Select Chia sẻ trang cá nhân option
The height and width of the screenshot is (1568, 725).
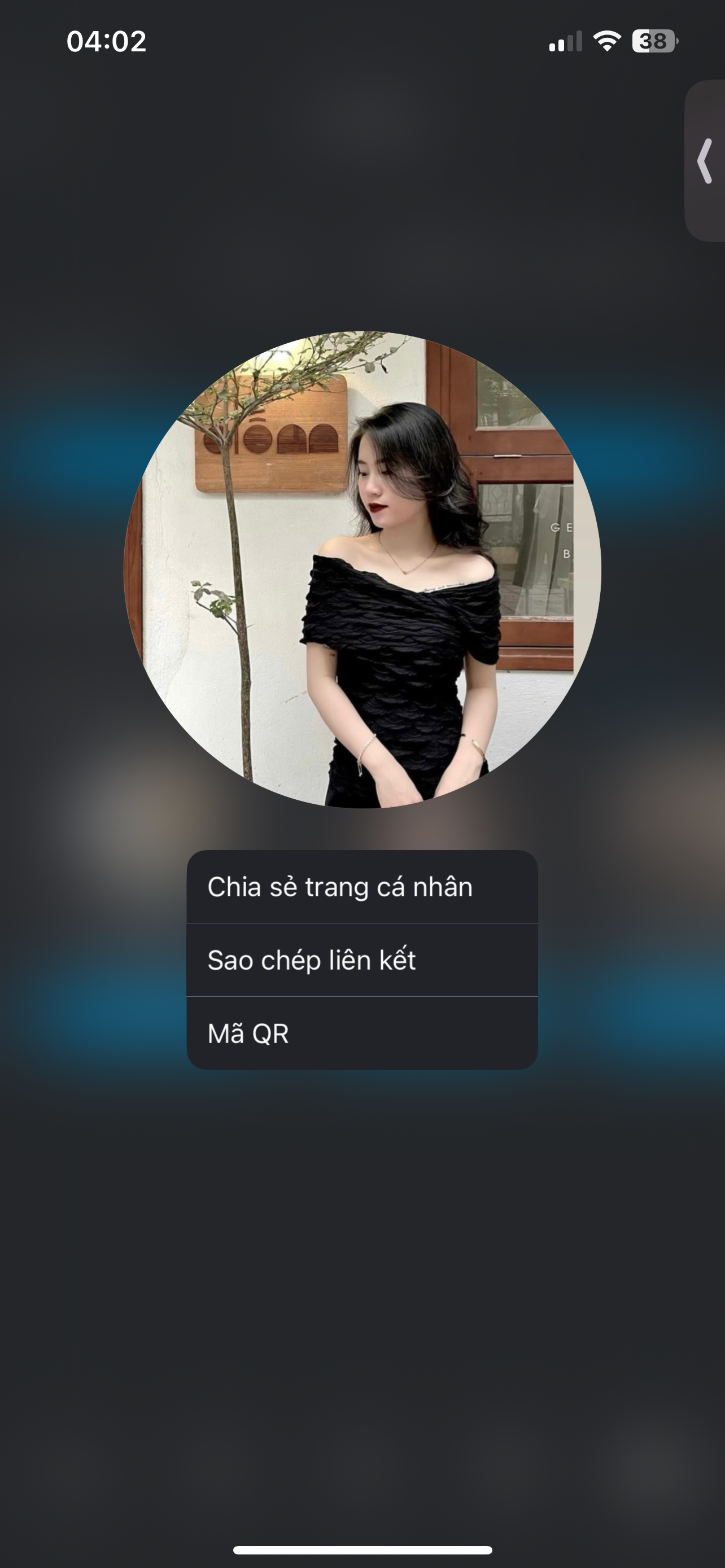click(x=361, y=887)
